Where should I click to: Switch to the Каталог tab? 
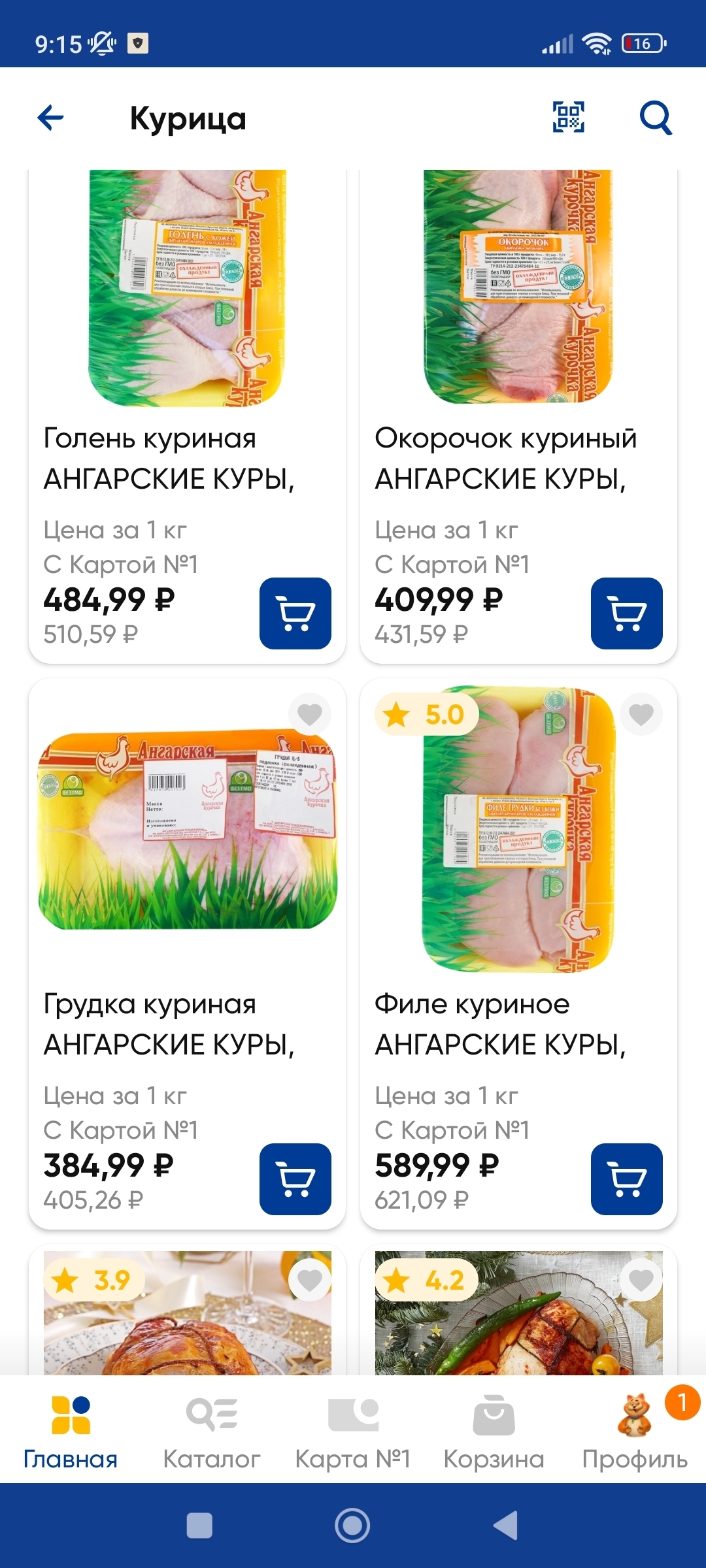click(x=212, y=1431)
